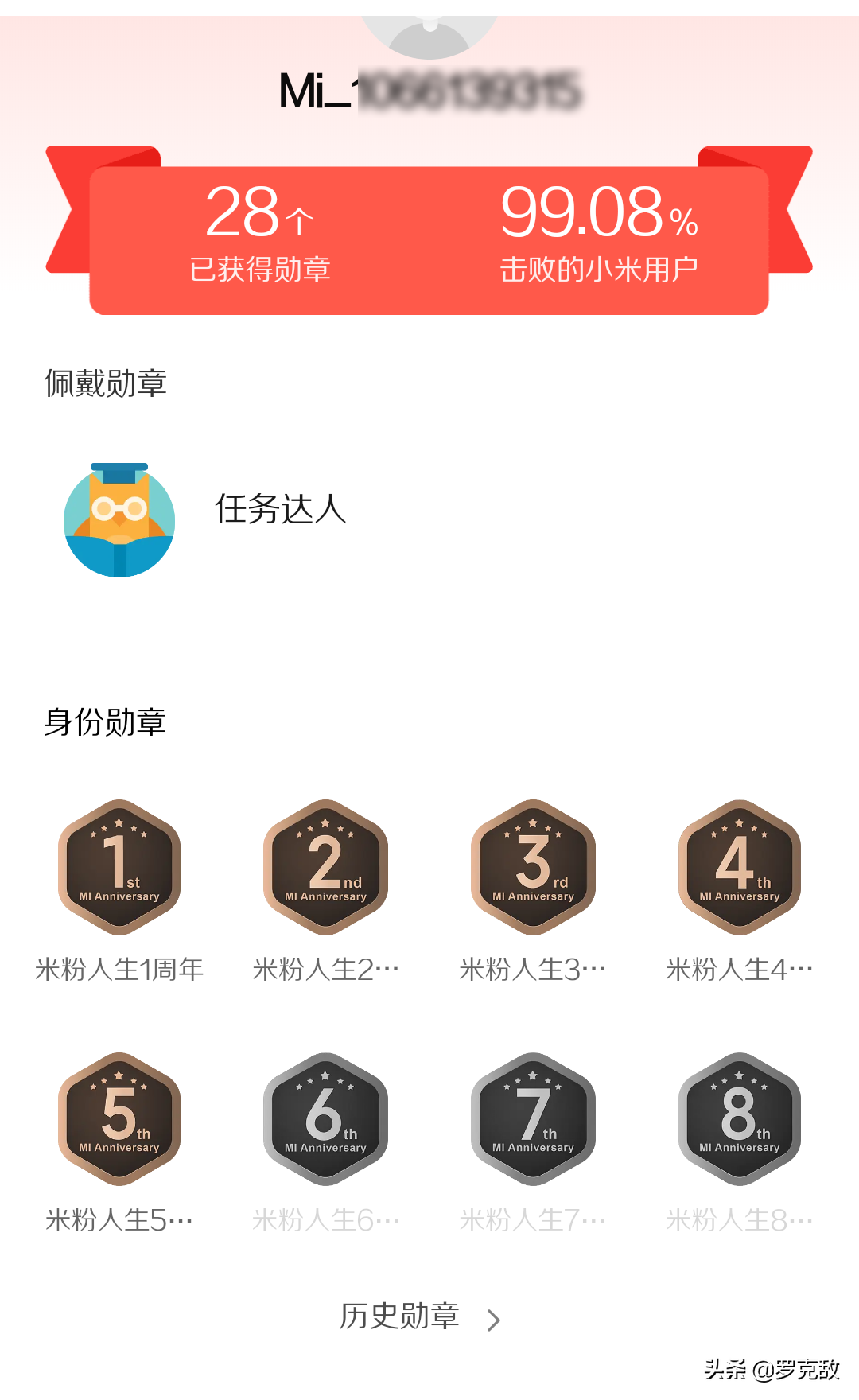
Task: Click the 历史勋章 link
Action: (x=400, y=1316)
